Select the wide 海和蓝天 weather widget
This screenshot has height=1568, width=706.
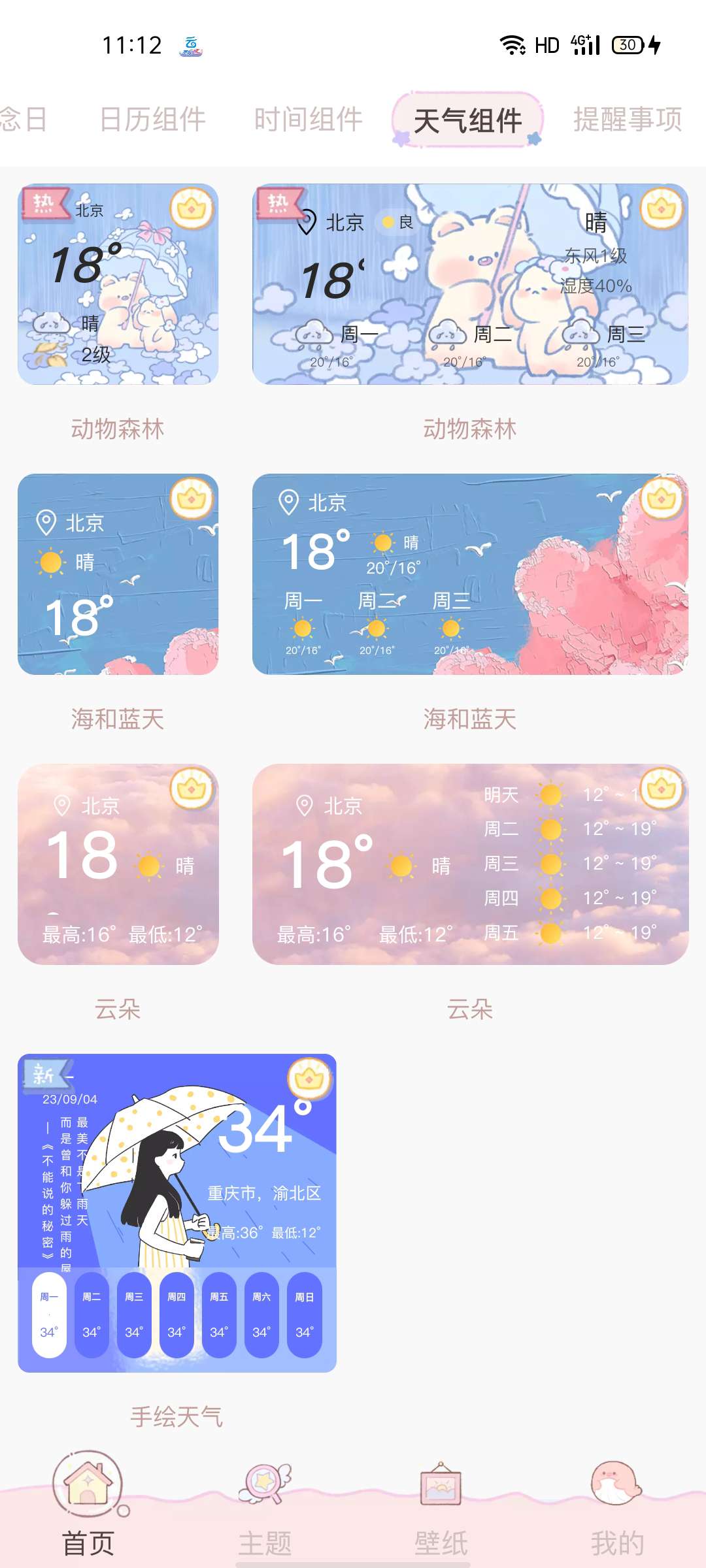[x=470, y=574]
